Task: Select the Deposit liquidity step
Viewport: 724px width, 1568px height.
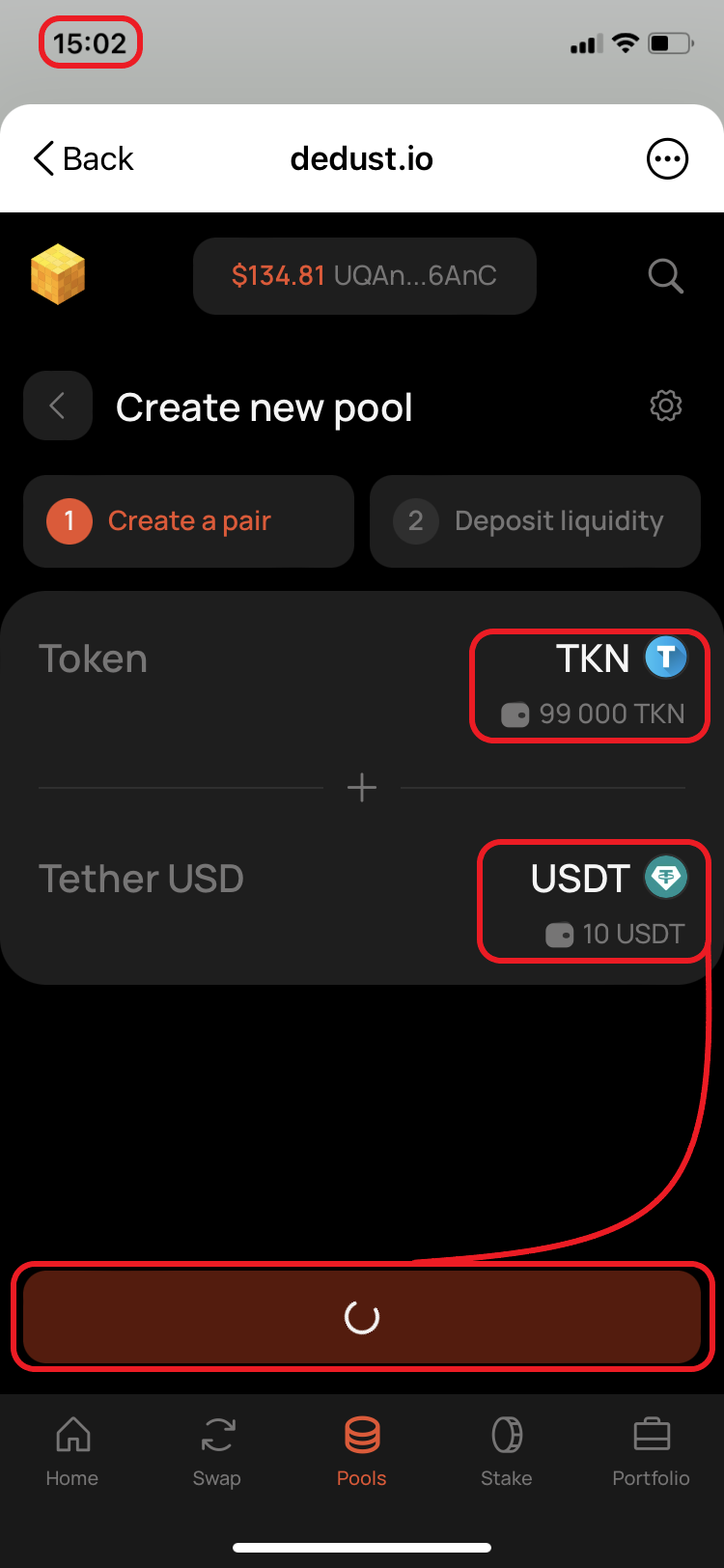Action: point(535,521)
